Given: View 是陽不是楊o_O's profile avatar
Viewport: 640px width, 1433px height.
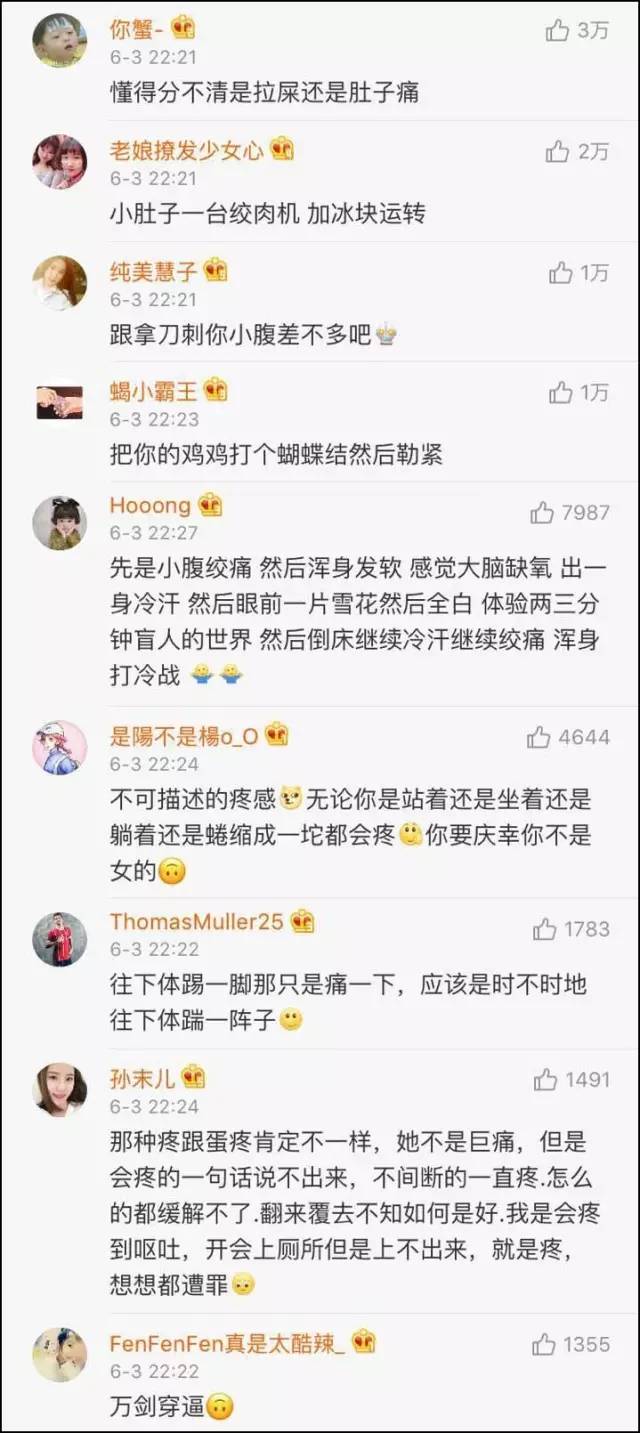Looking at the screenshot, I should pyautogui.click(x=59, y=746).
